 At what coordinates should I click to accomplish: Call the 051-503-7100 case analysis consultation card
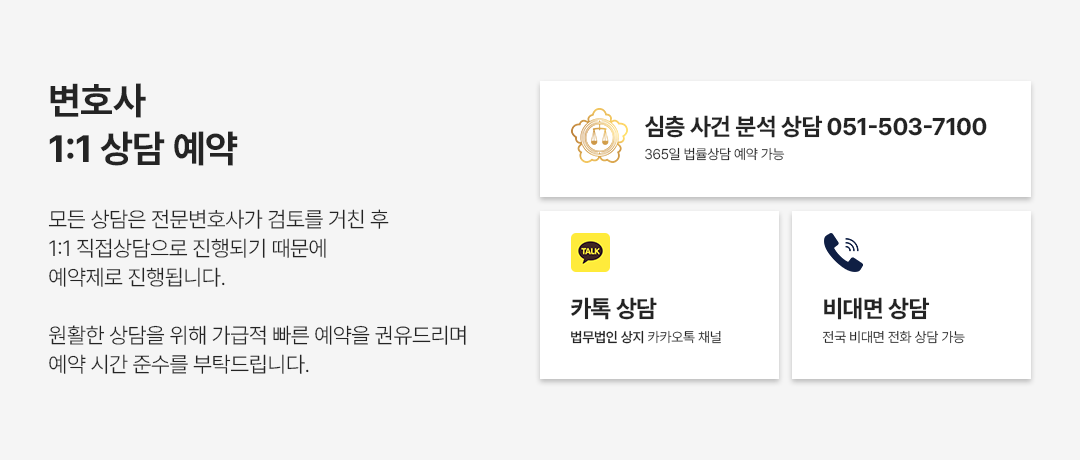point(785,139)
